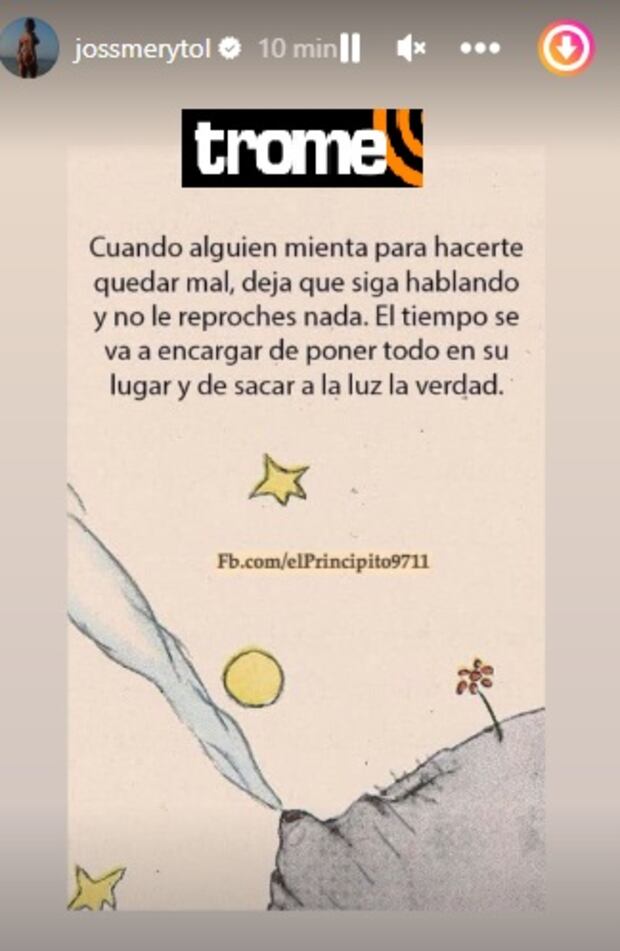
Task: Tap the orange download arrow icon
Action: (566, 48)
